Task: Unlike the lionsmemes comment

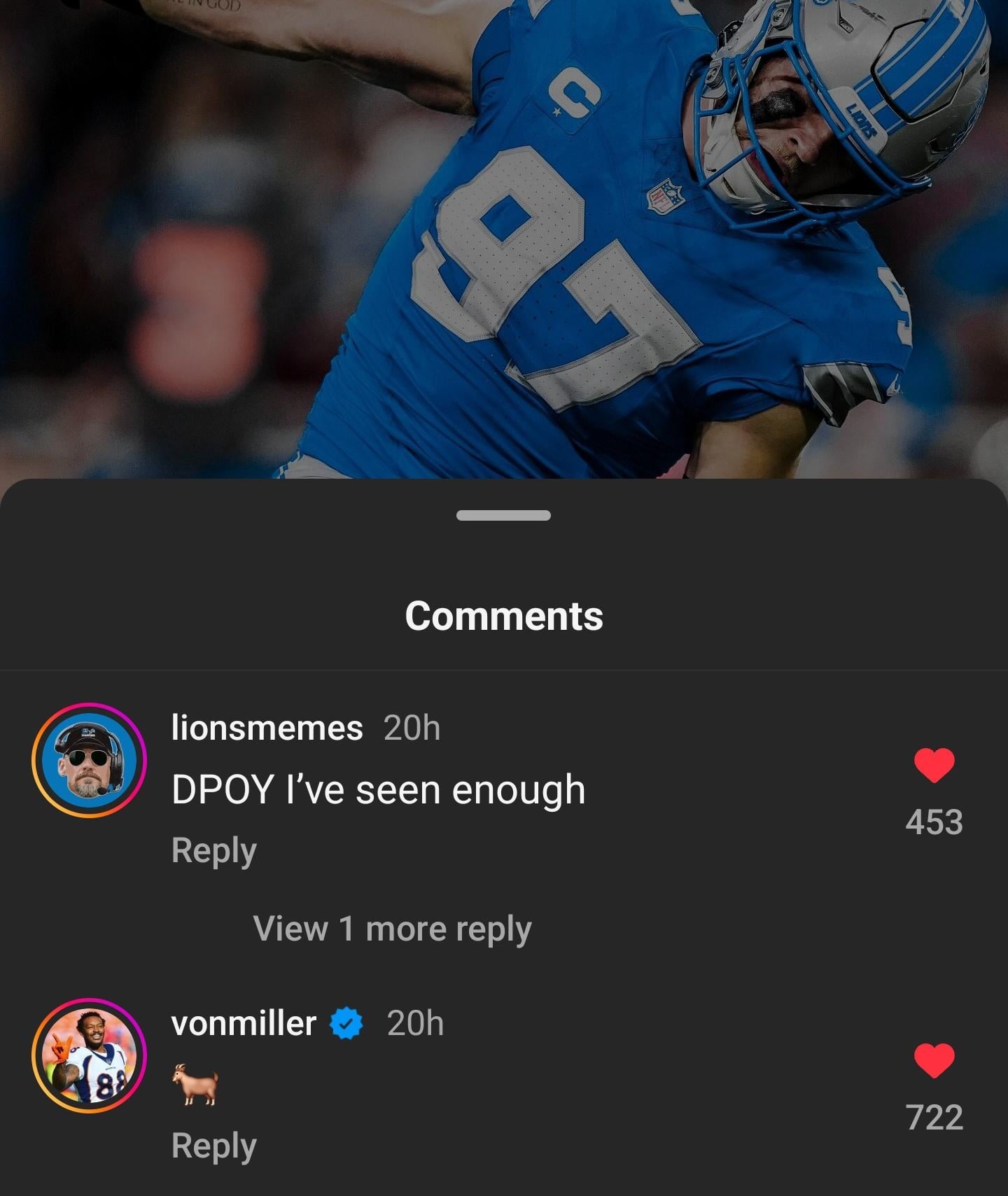Action: [934, 764]
